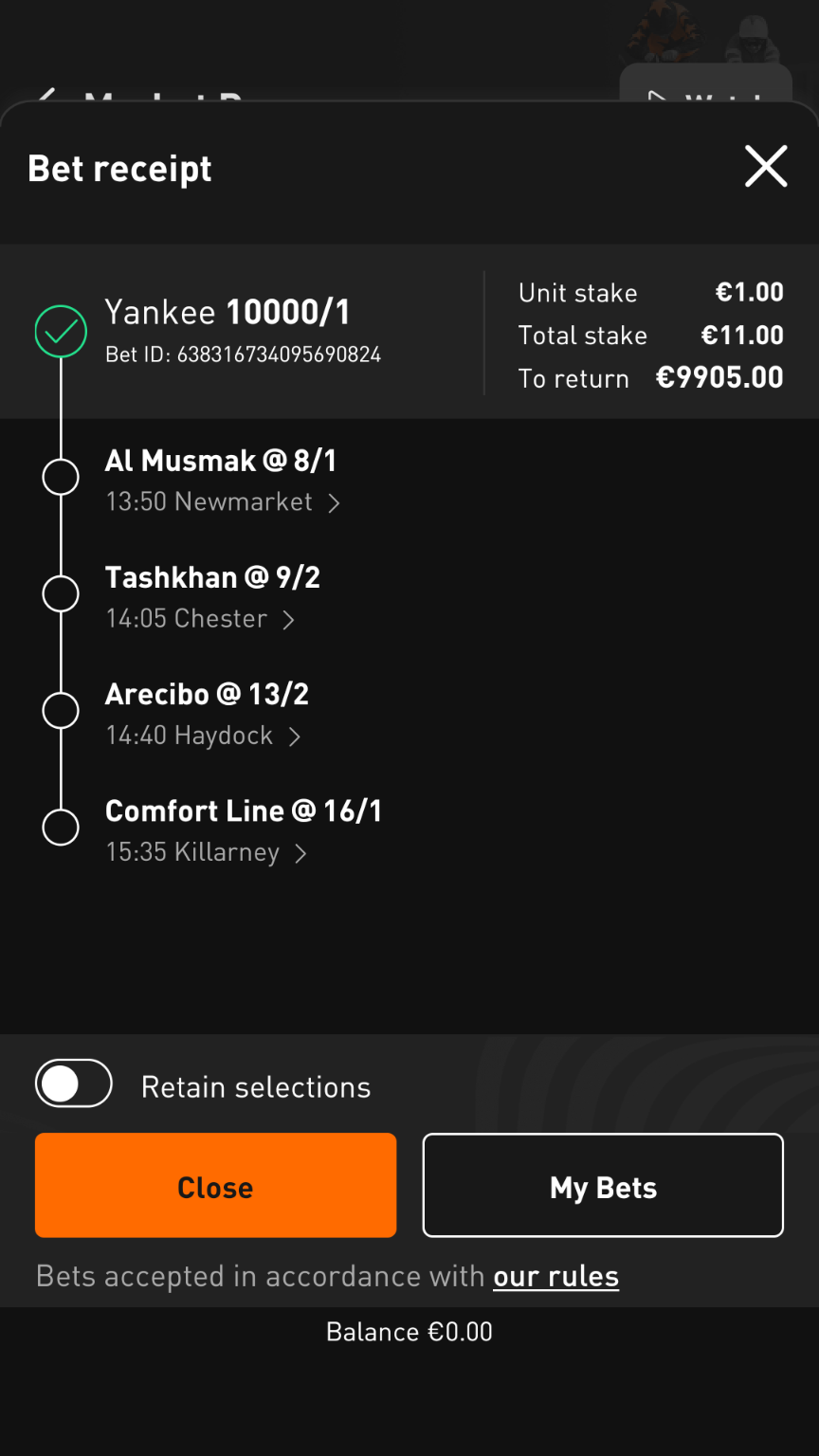This screenshot has width=819, height=1456.
Task: Open the 13:50 Newmarket race
Action: click(x=223, y=502)
